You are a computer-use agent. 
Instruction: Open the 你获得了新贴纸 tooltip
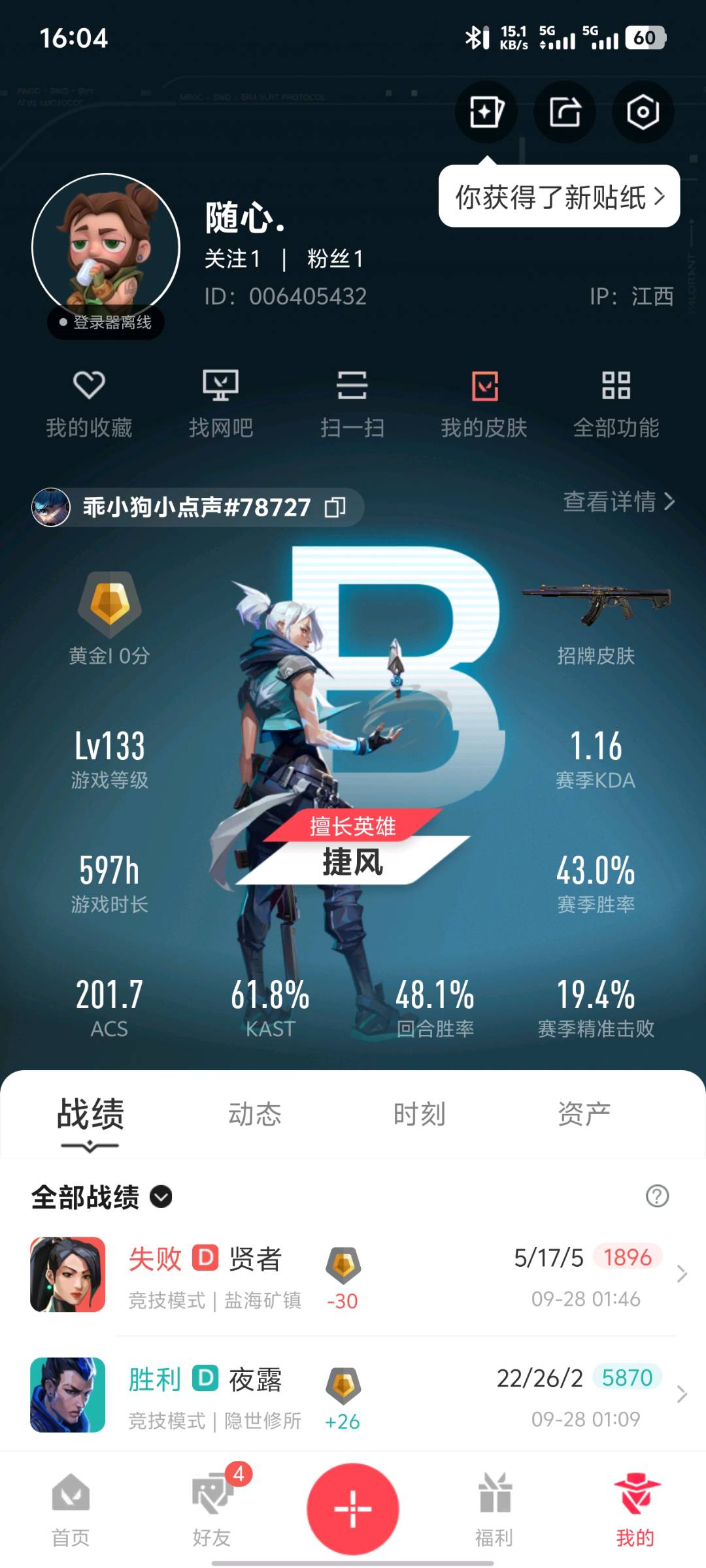point(559,197)
